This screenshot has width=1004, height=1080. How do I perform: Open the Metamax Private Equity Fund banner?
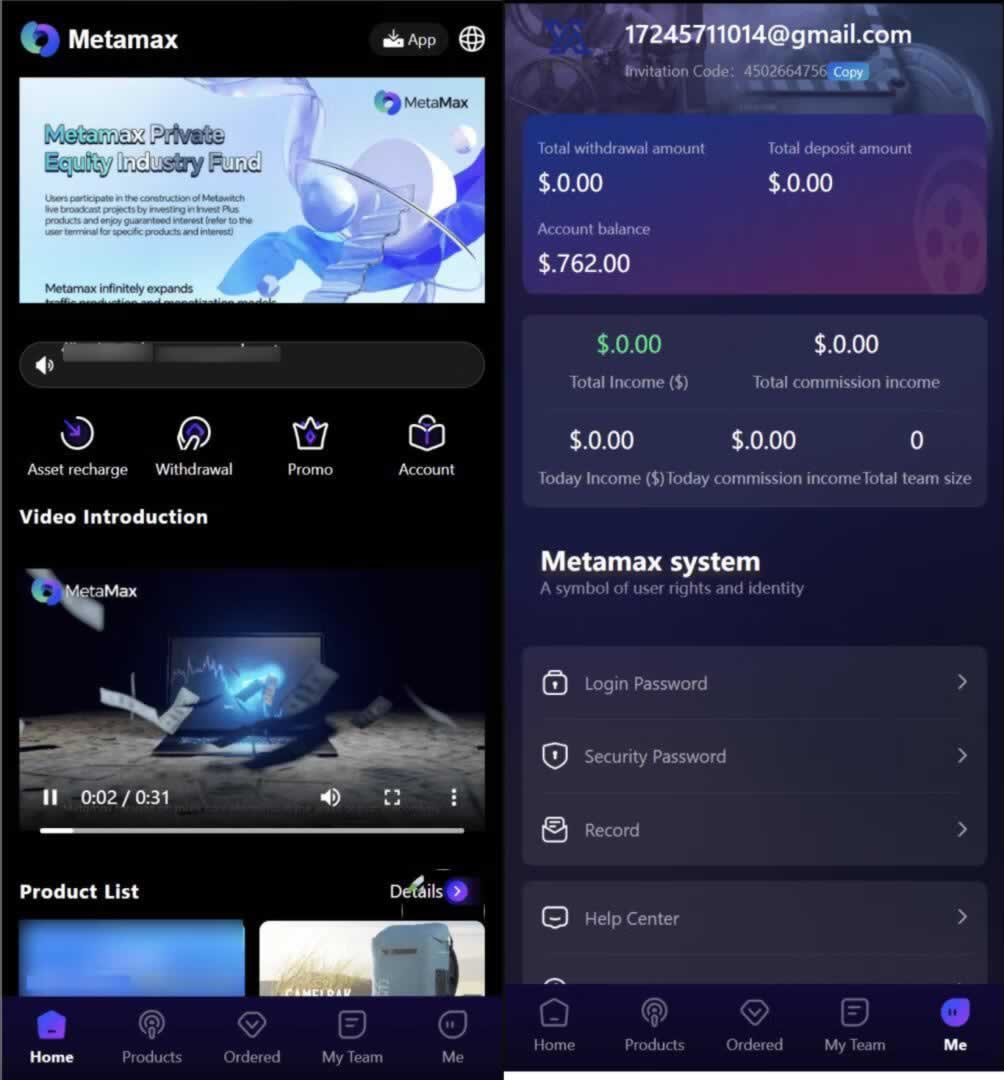(252, 190)
